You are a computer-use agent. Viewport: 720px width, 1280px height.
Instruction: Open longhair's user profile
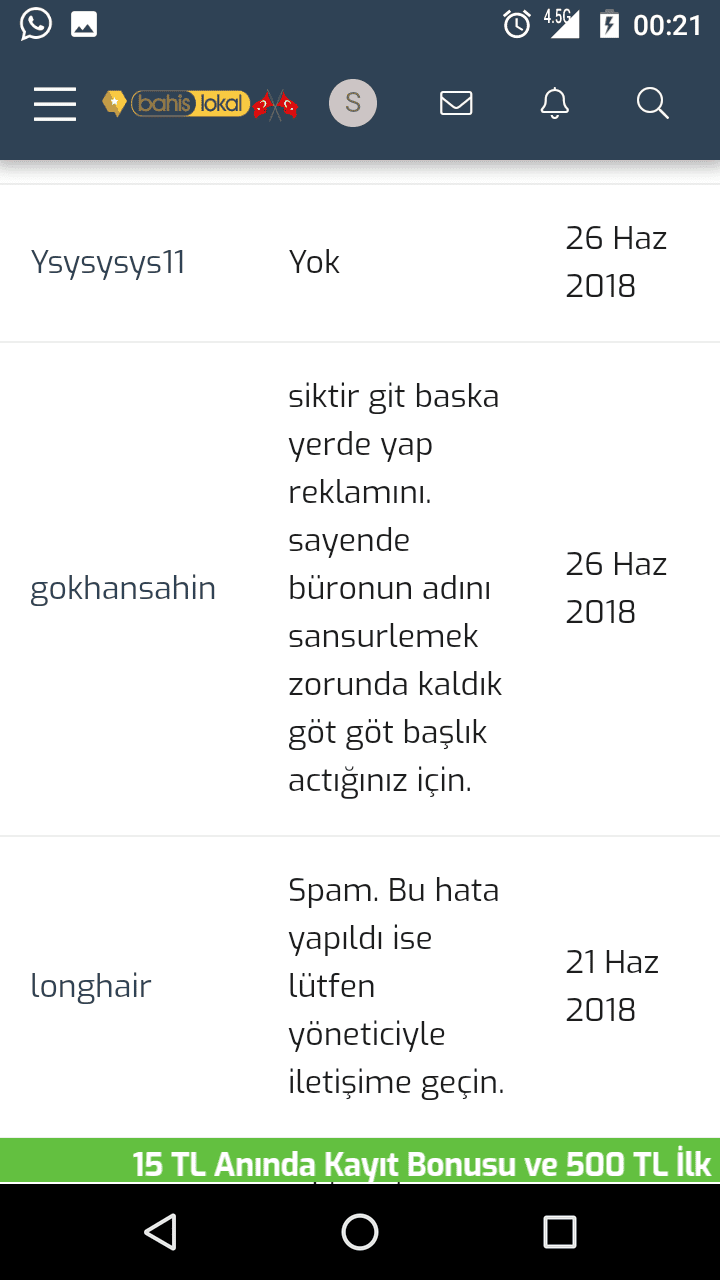[x=91, y=986]
